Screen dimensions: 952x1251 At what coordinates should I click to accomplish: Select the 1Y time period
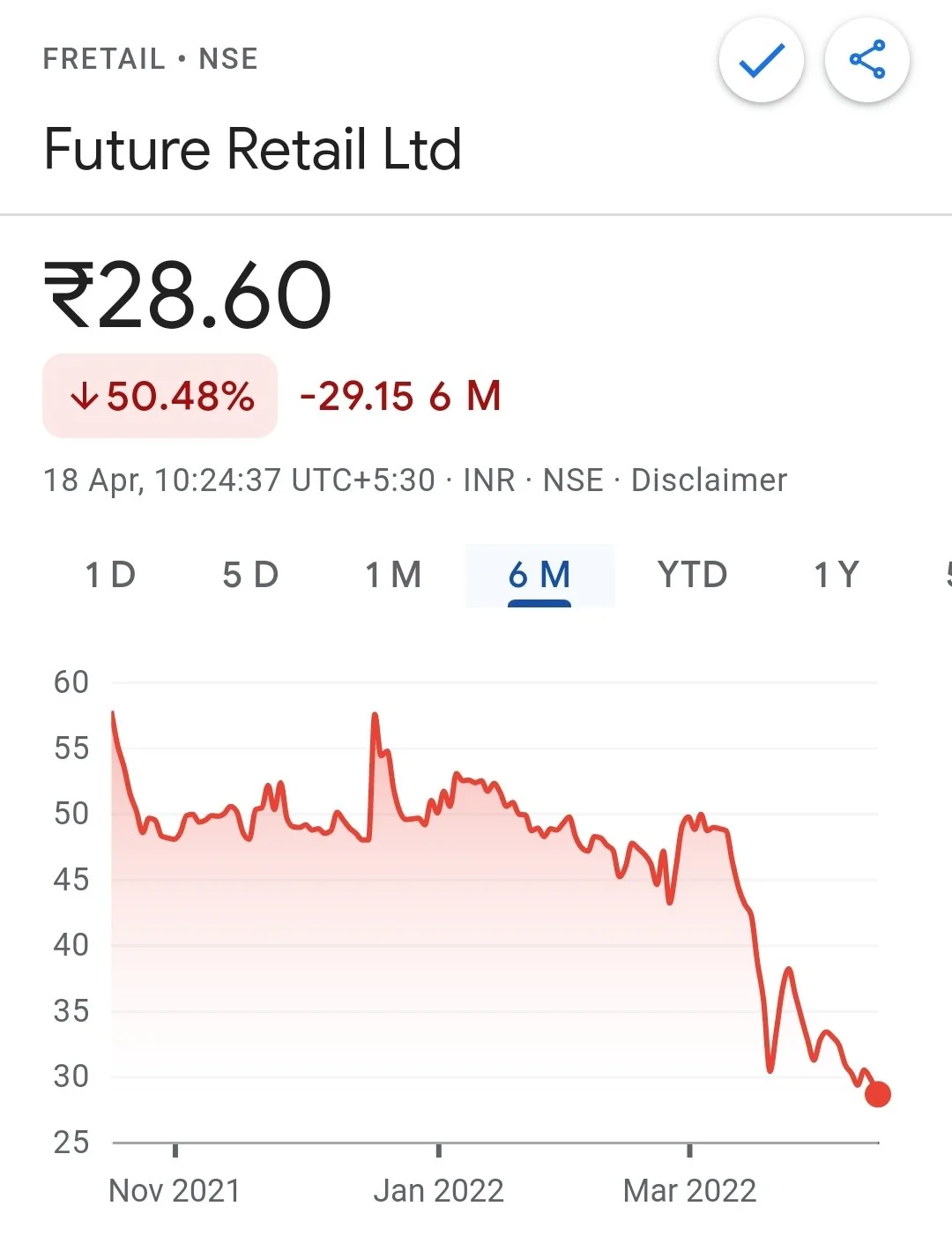click(x=836, y=575)
